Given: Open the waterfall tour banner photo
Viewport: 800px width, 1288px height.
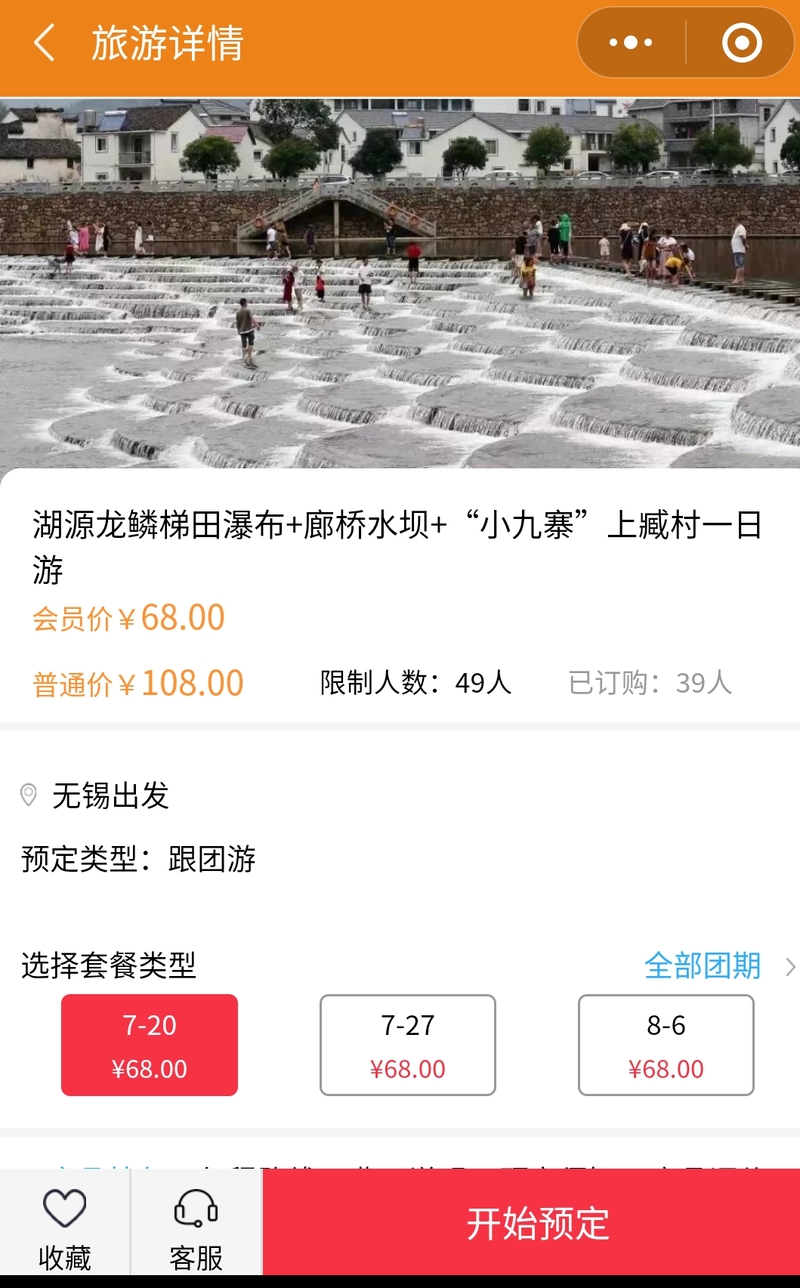Looking at the screenshot, I should tap(400, 283).
